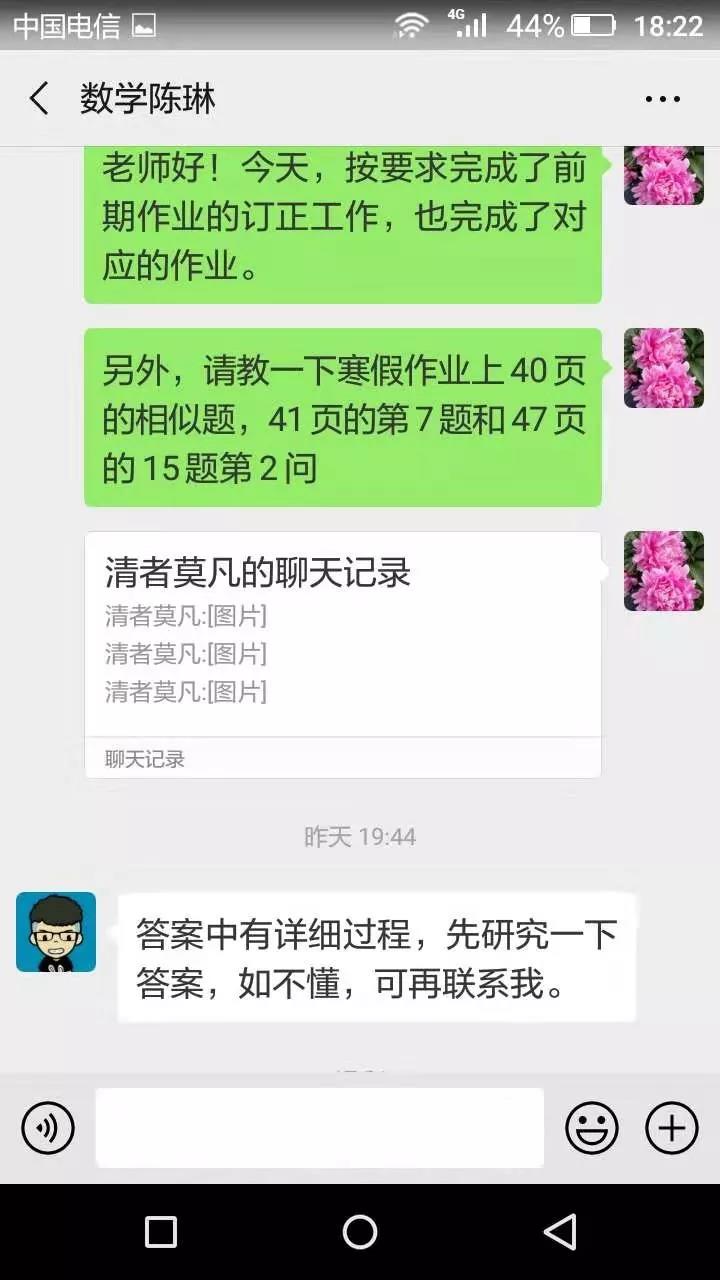Focus the message text field
The image size is (720, 1280).
tap(320, 1128)
